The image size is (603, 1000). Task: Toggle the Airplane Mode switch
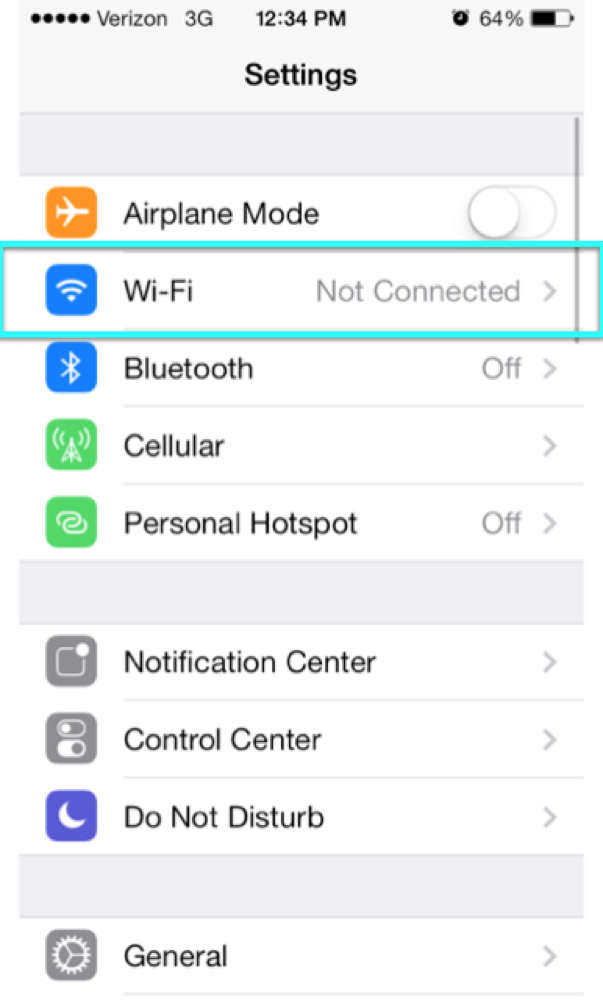click(512, 213)
